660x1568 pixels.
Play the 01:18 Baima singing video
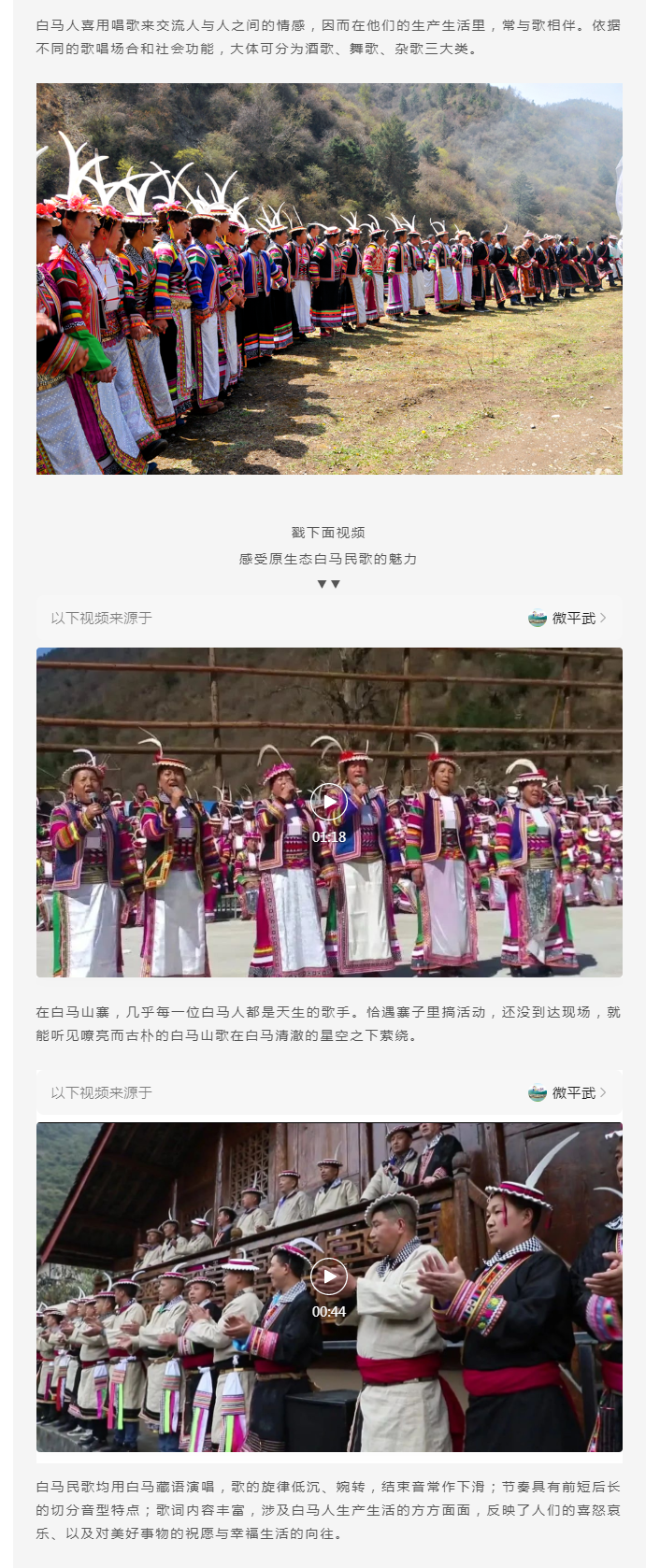[x=328, y=802]
